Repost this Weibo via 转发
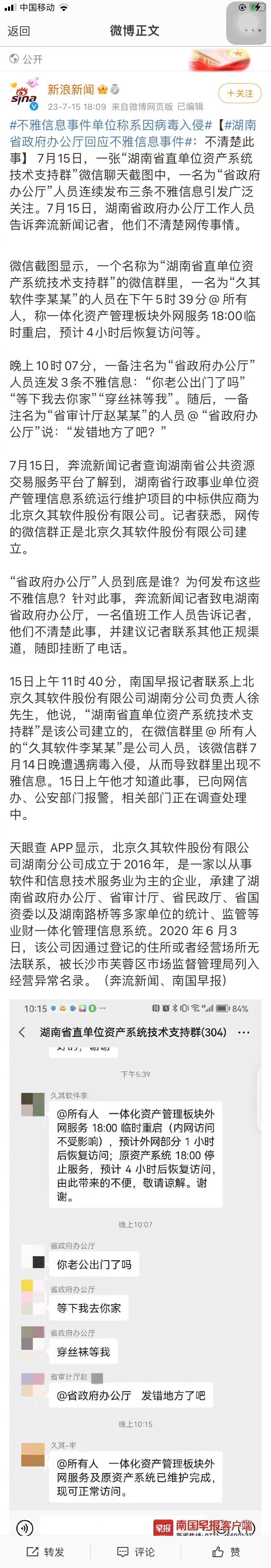This screenshot has height=1568, width=271. 46,1552
